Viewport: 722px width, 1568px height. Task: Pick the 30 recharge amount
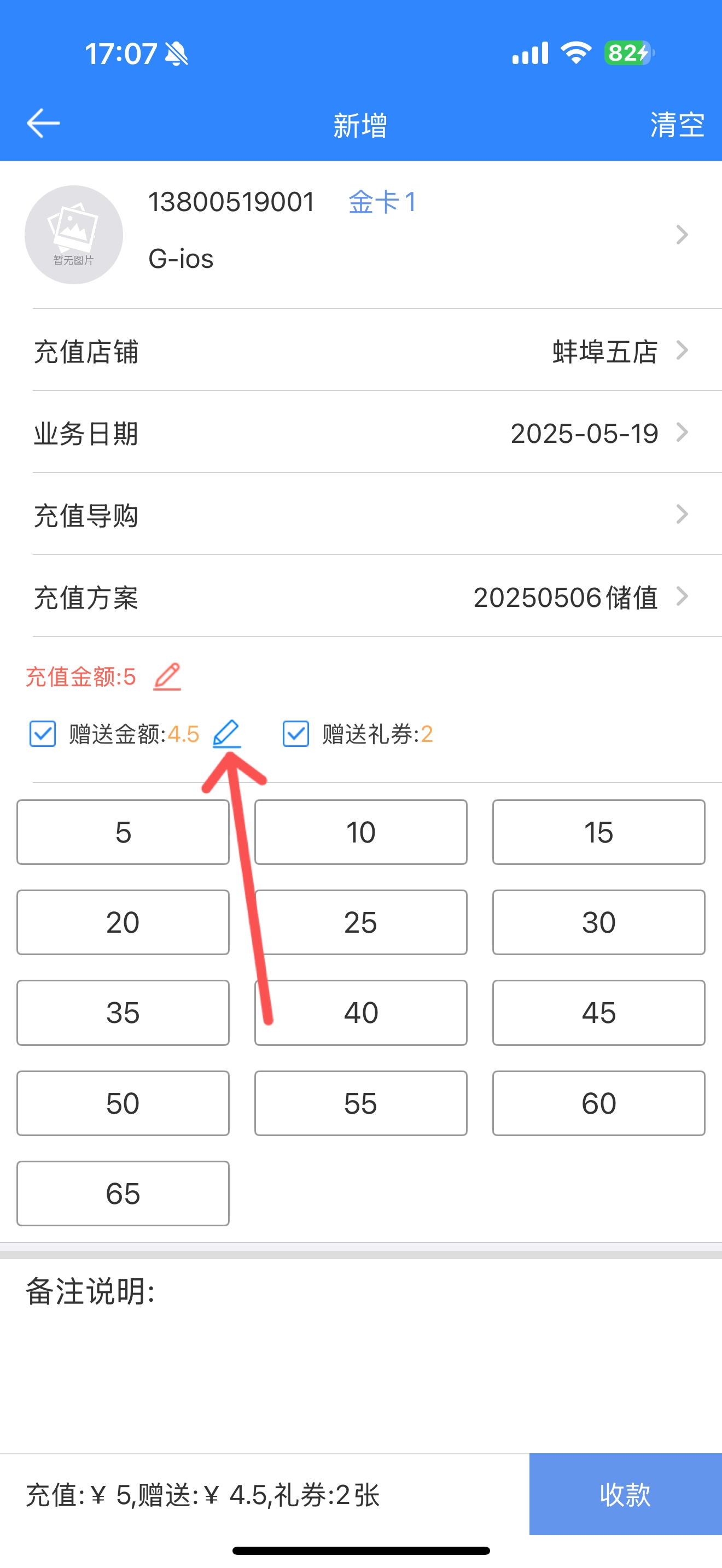coord(598,922)
